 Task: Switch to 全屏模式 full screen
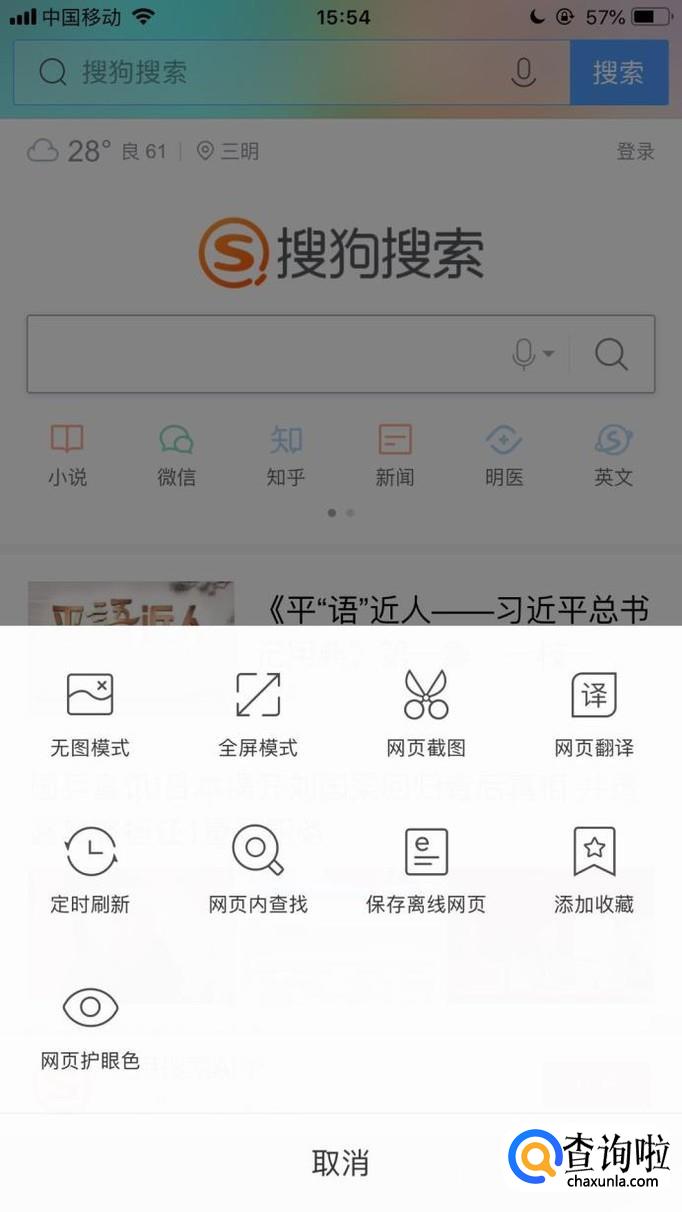[x=258, y=713]
